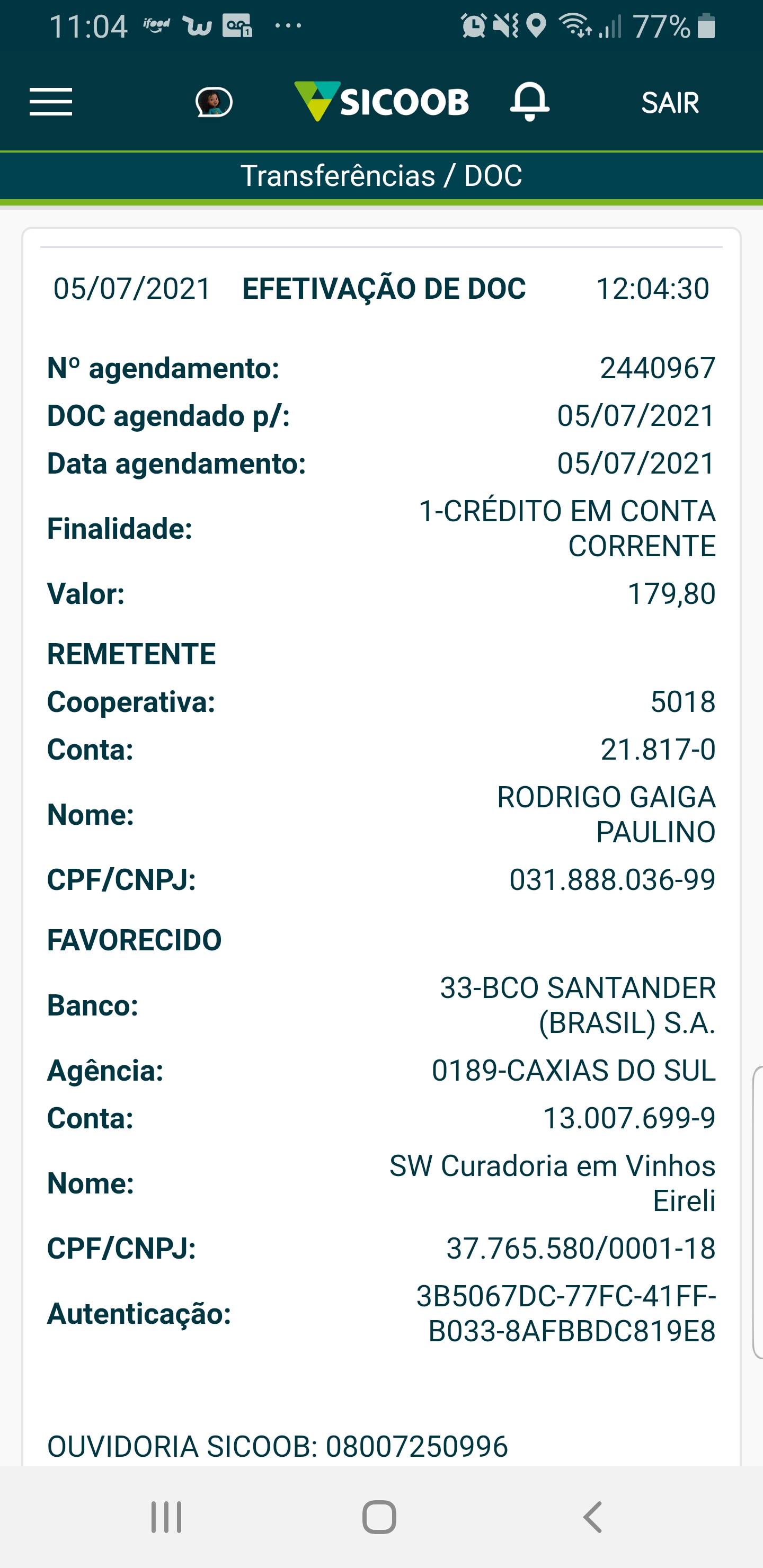Open the notifications bell
Screen dimensions: 763x1568
(x=530, y=101)
